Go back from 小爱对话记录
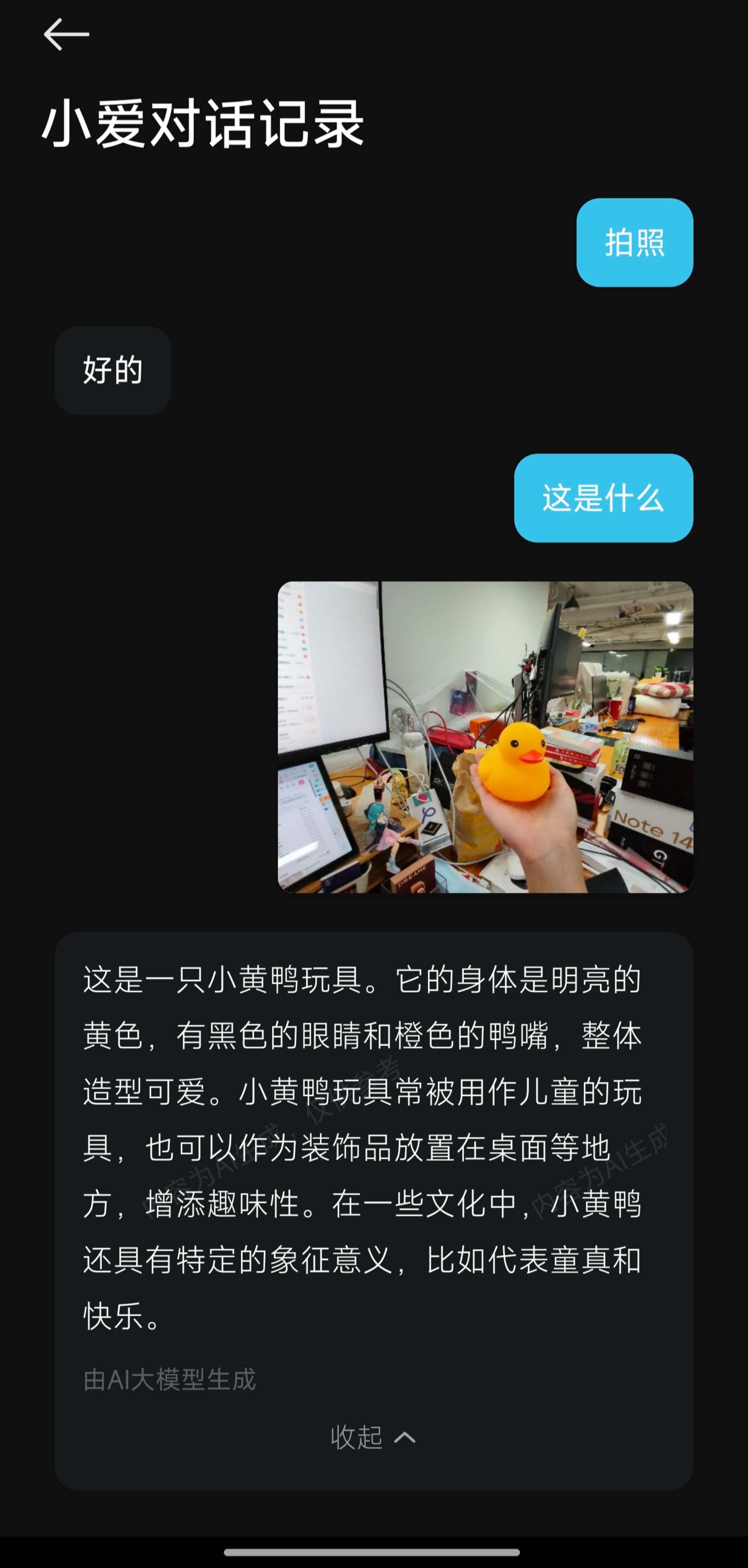The height and width of the screenshot is (1568, 748). click(x=66, y=34)
